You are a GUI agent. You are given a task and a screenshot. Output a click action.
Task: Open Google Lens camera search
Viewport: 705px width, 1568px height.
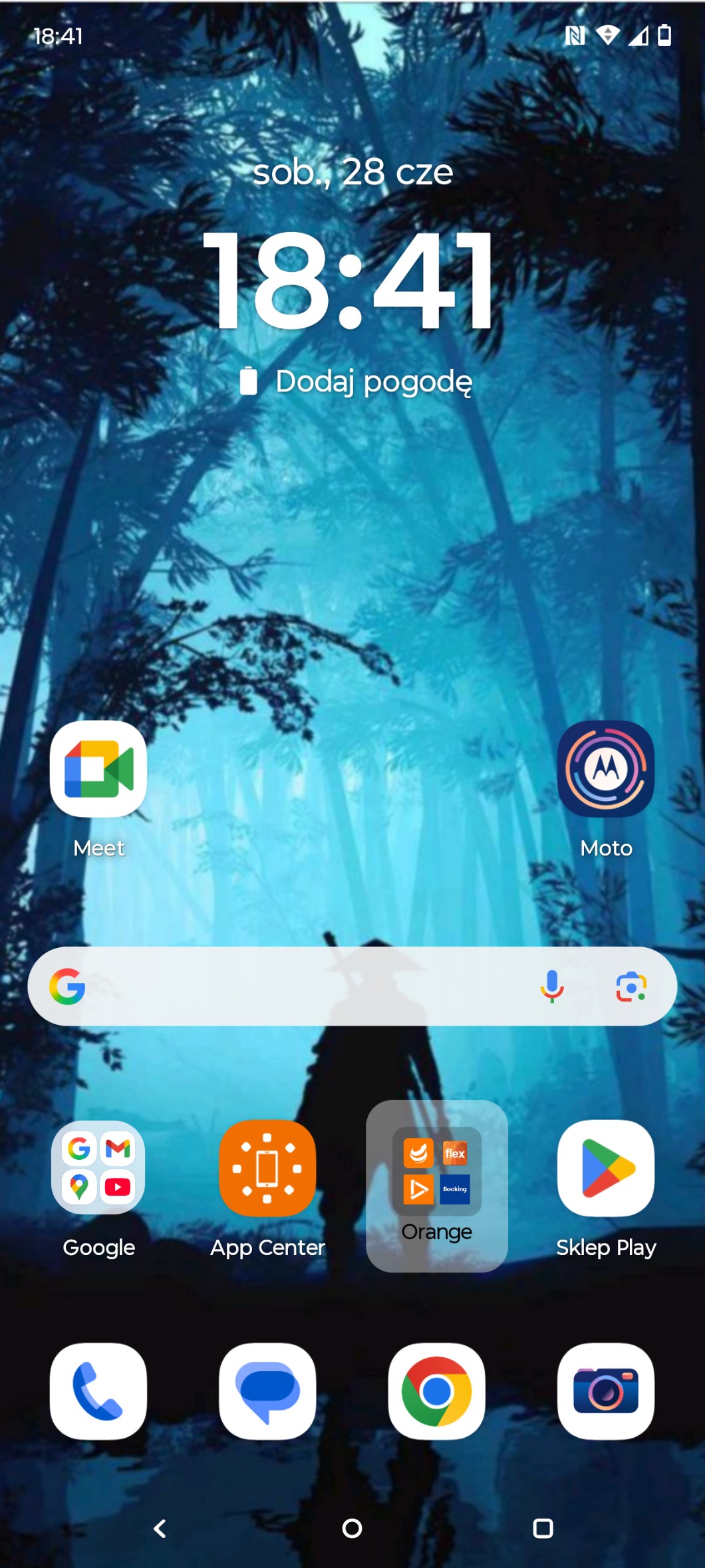point(631,986)
